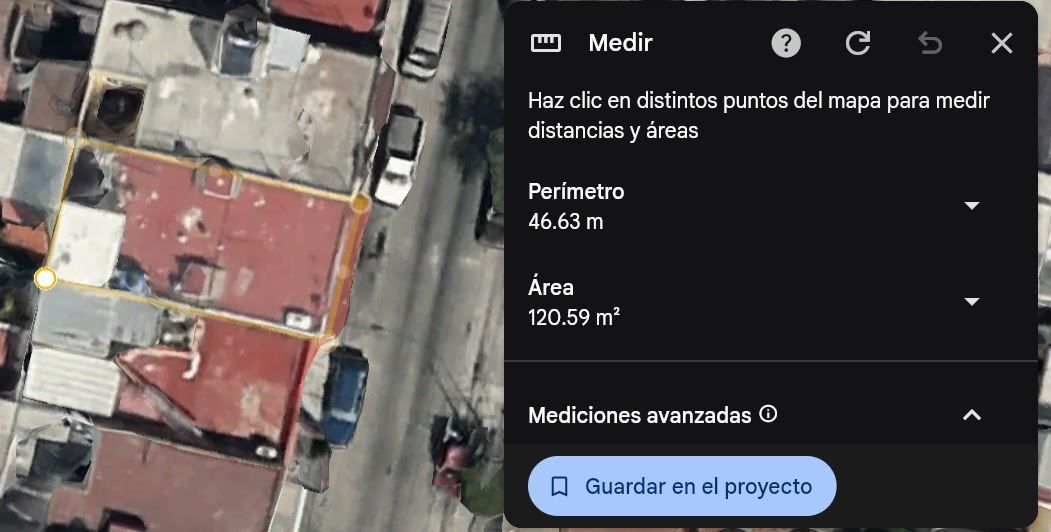The width and height of the screenshot is (1051, 532).
Task: Tap Guardar en el proyecto
Action: [682, 486]
